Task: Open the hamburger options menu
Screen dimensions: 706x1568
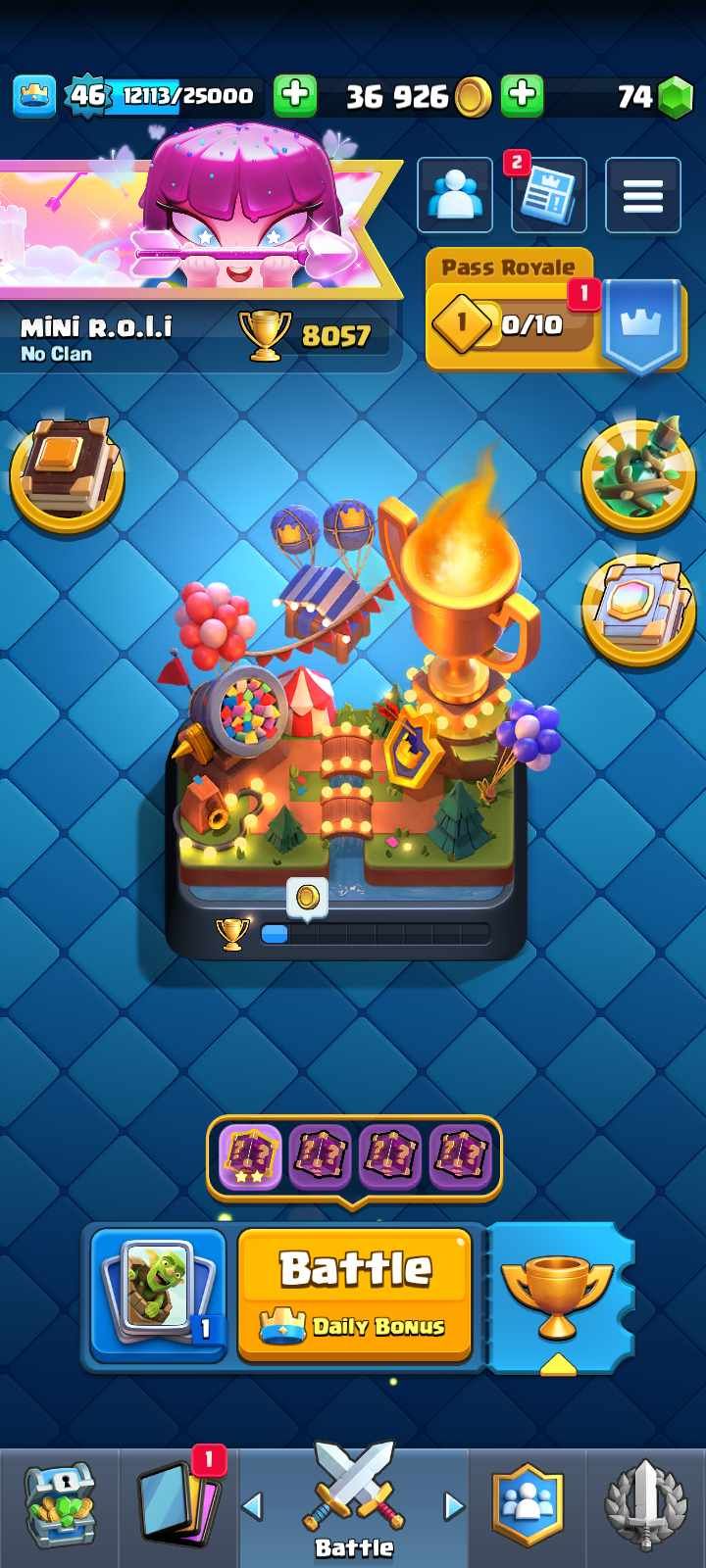Action: [643, 195]
